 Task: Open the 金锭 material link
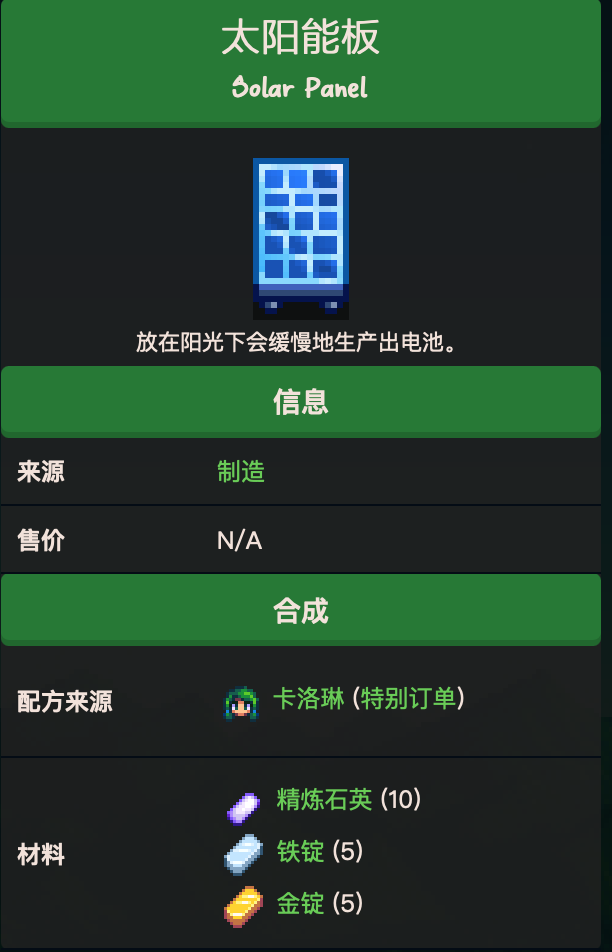tap(300, 904)
